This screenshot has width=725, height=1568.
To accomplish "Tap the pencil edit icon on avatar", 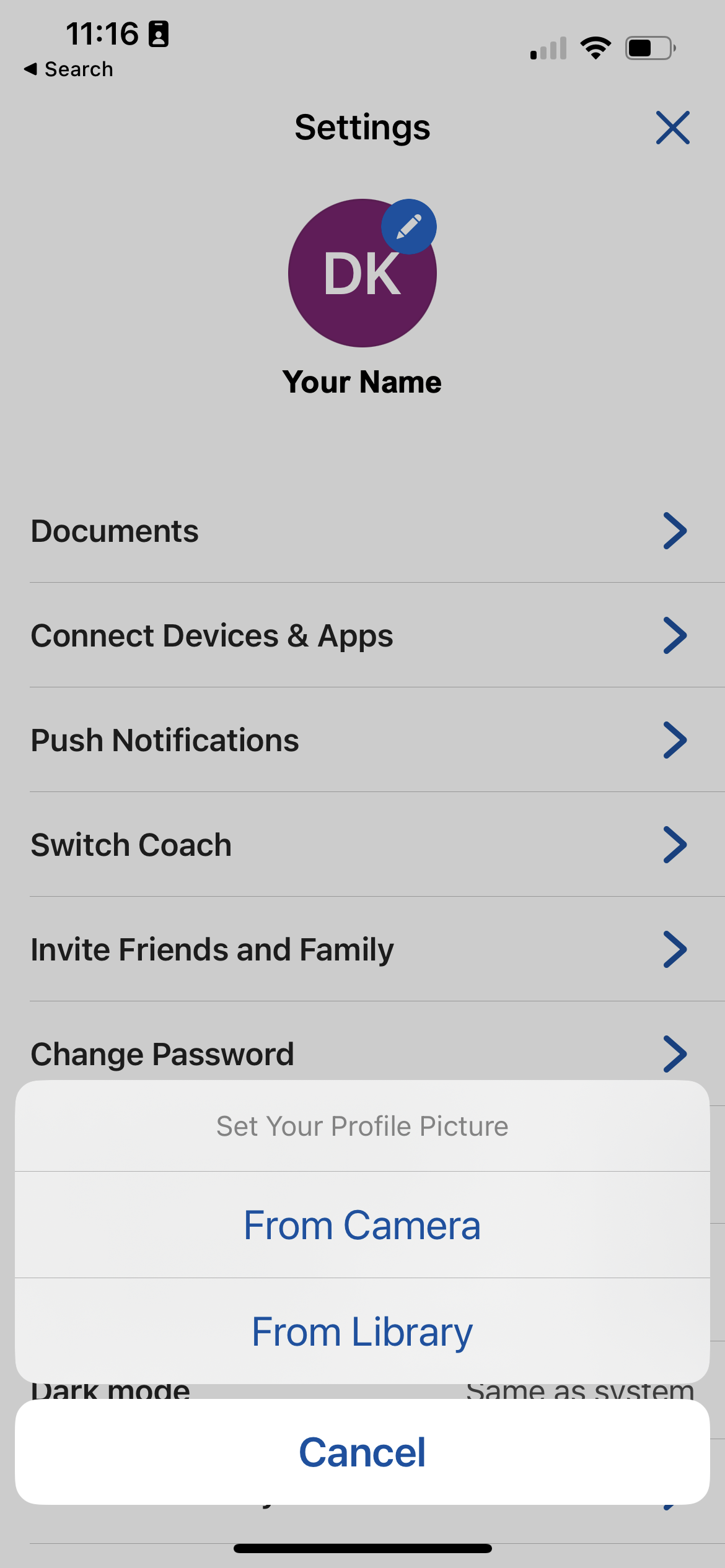I will pyautogui.click(x=409, y=226).
